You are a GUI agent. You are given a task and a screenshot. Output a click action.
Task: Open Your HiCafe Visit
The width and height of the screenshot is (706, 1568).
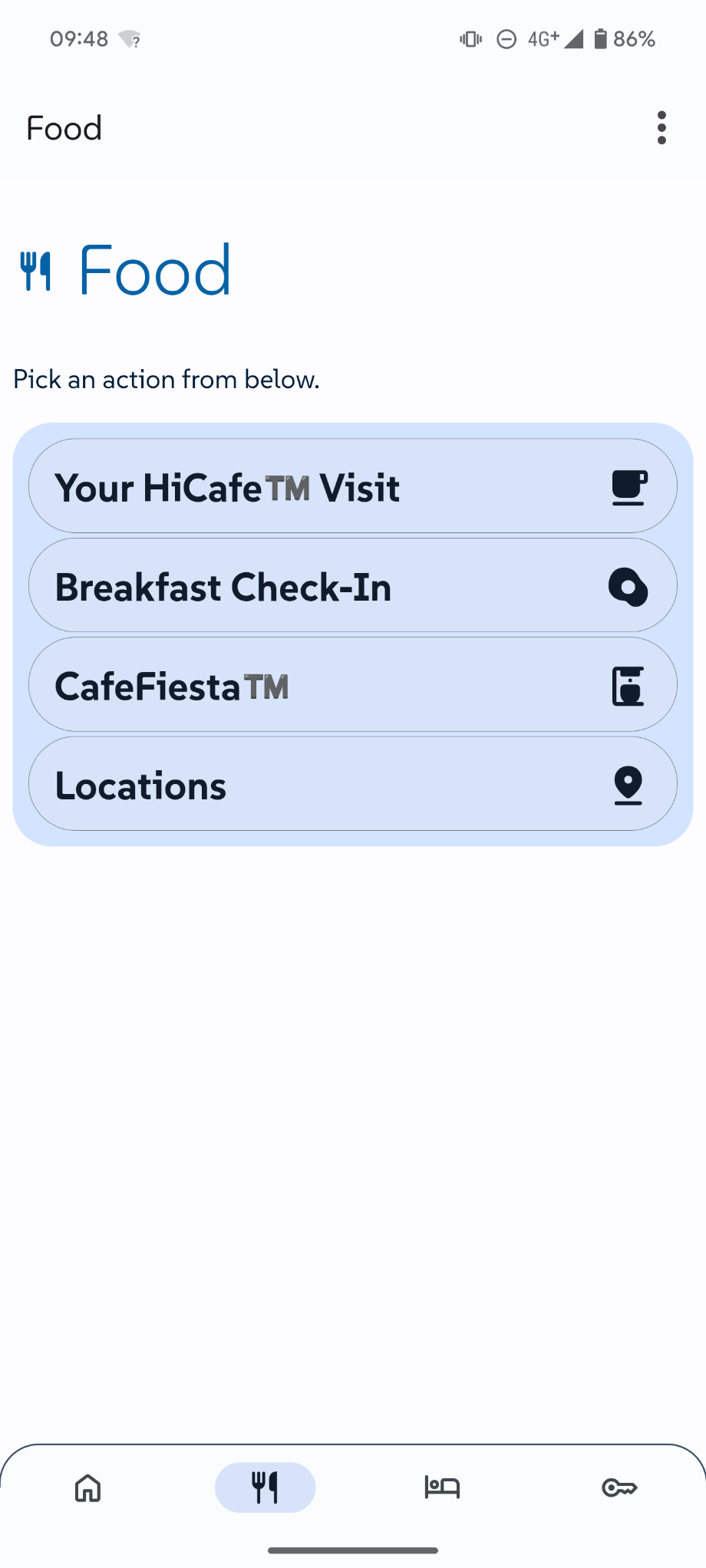353,486
